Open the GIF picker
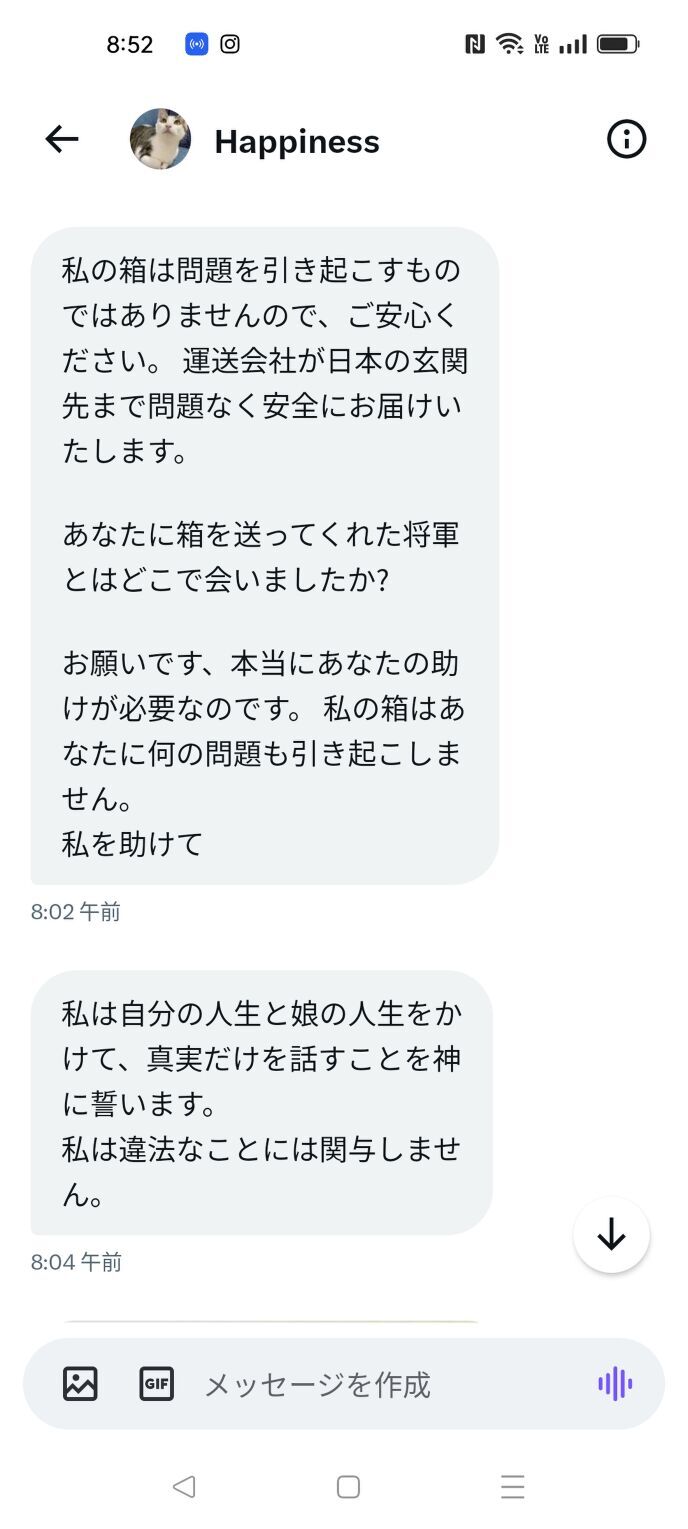Viewport: 688px width, 1529px height. 156,1384
